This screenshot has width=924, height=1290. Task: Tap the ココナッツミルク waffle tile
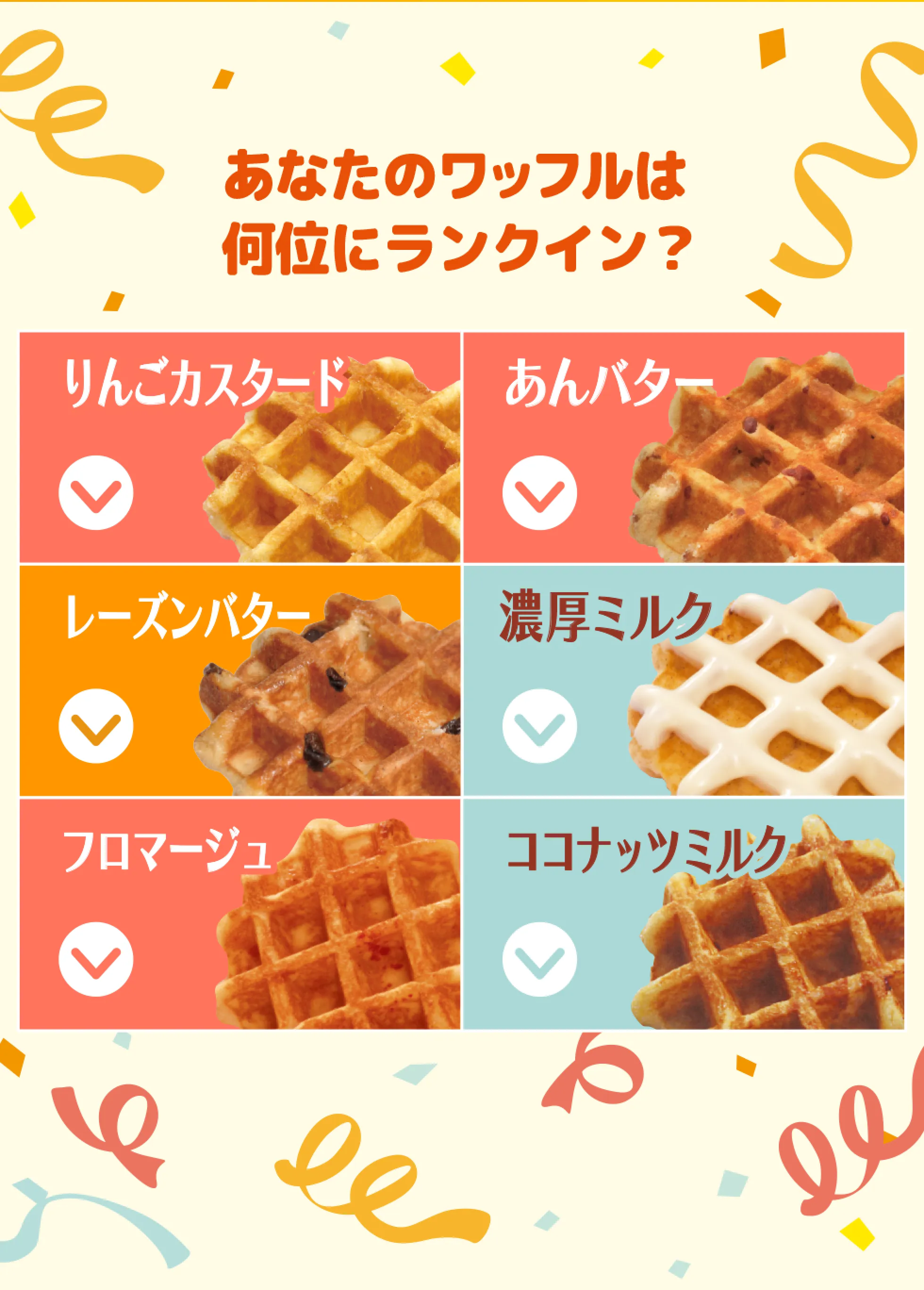click(x=684, y=914)
